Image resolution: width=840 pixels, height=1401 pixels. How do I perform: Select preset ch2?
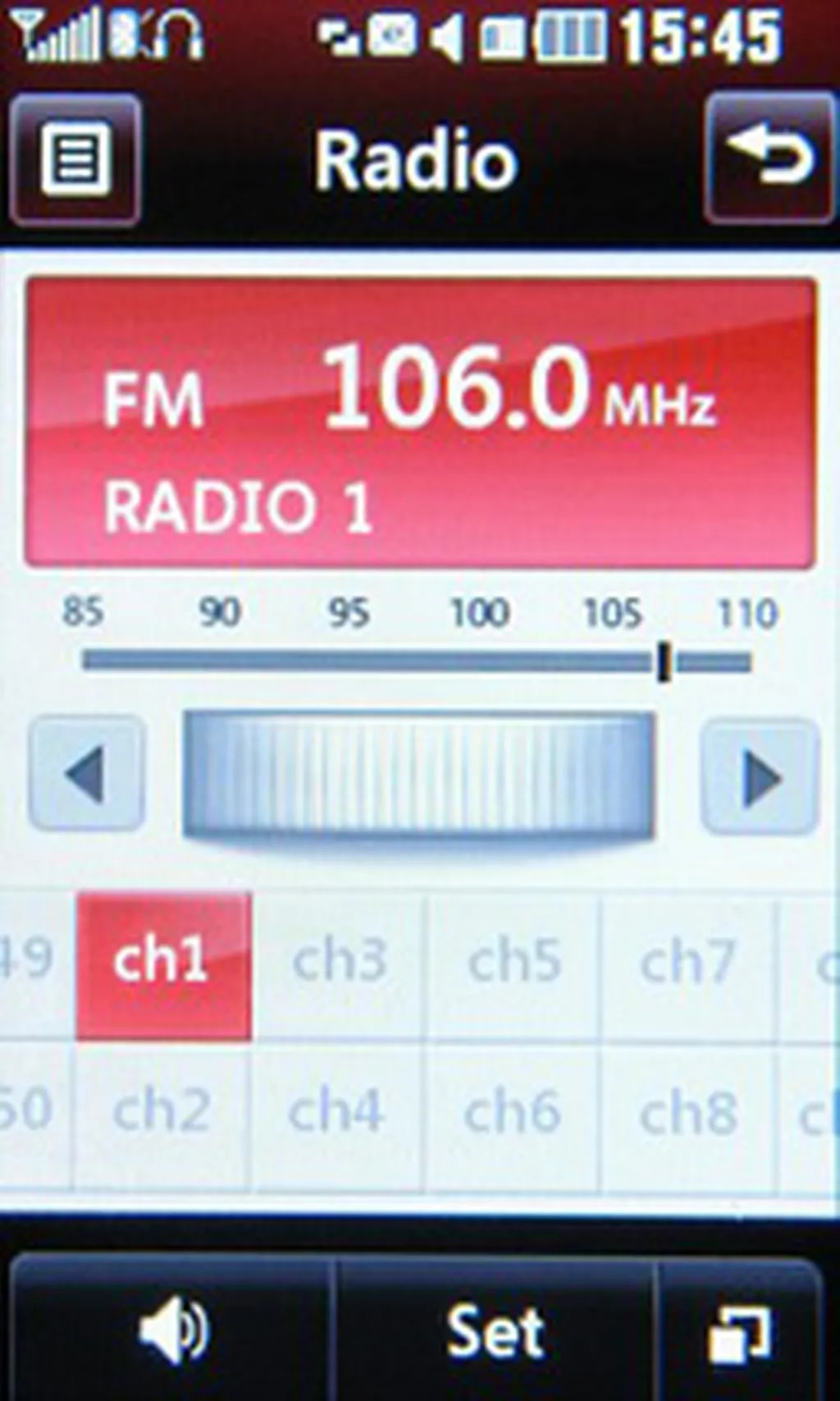[x=162, y=1113]
